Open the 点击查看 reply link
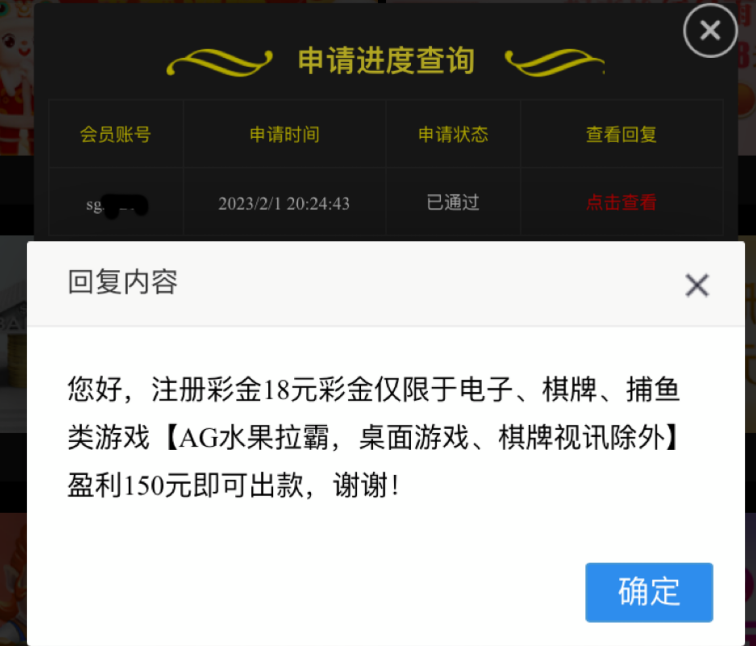The height and width of the screenshot is (646, 756). point(621,202)
